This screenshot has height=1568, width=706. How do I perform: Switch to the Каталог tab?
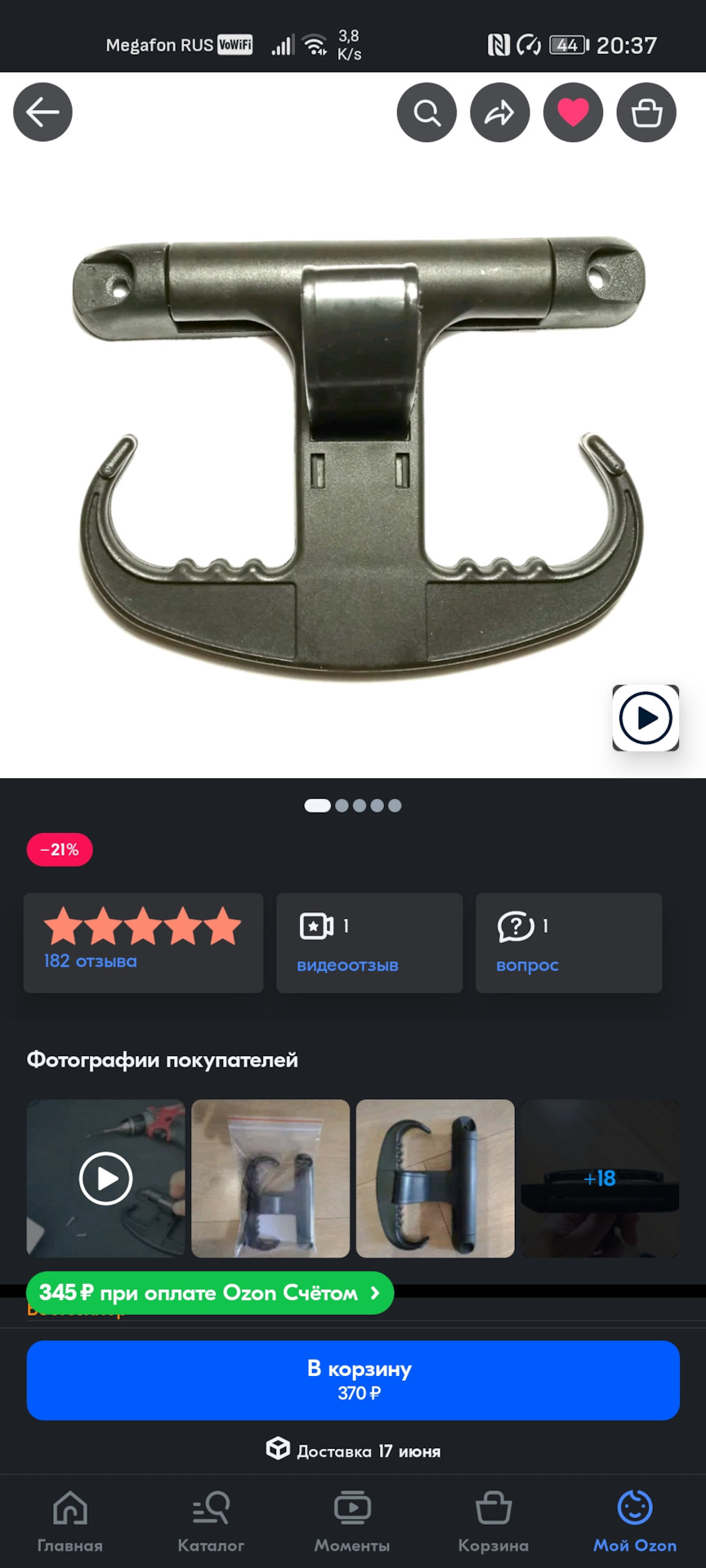[211, 1521]
